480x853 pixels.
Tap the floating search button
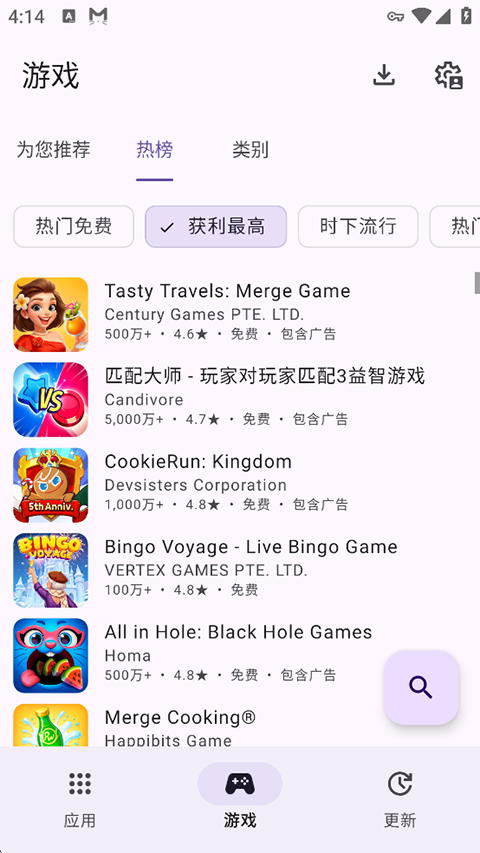(x=421, y=688)
